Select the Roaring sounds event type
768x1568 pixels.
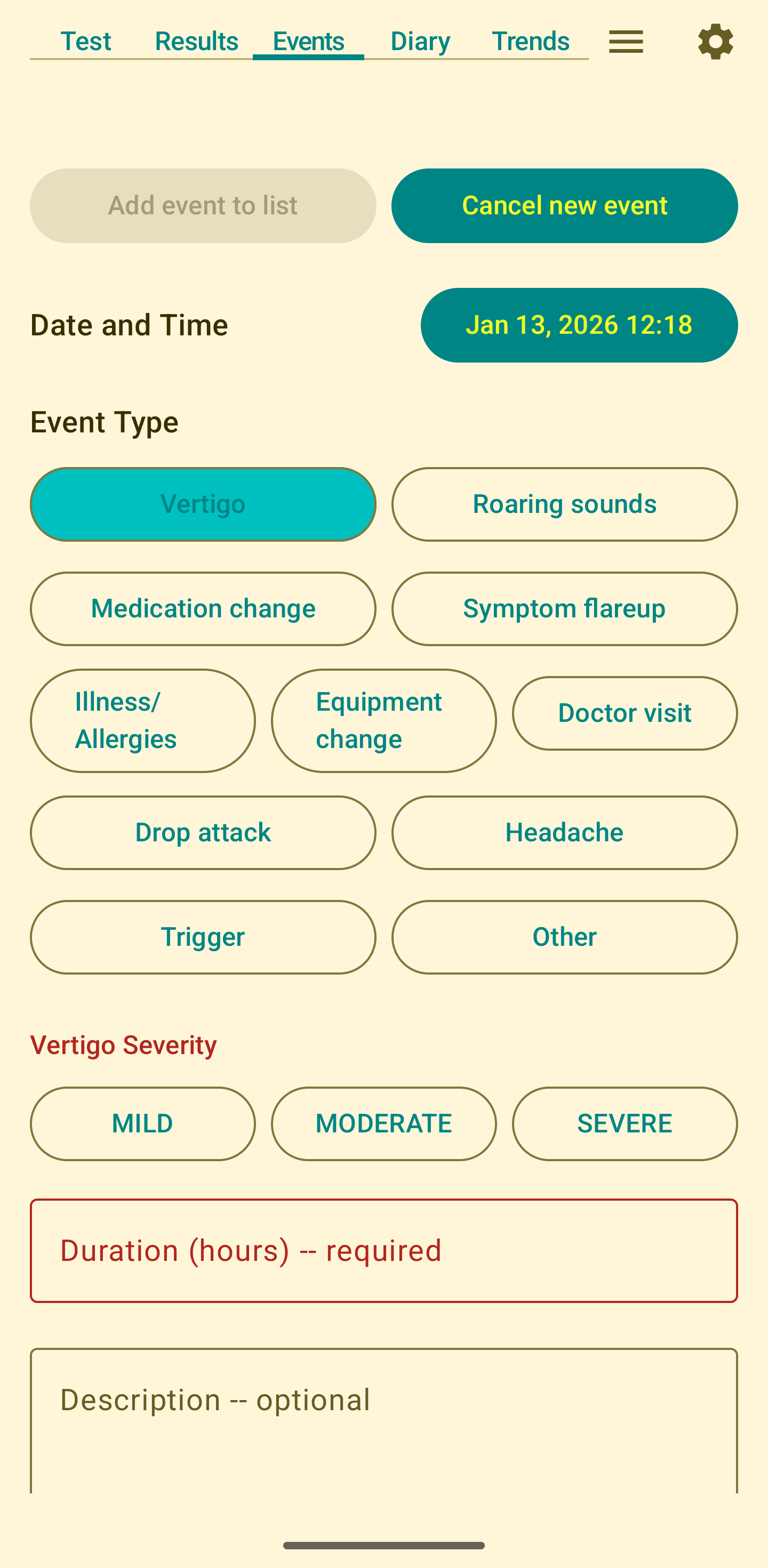565,503
